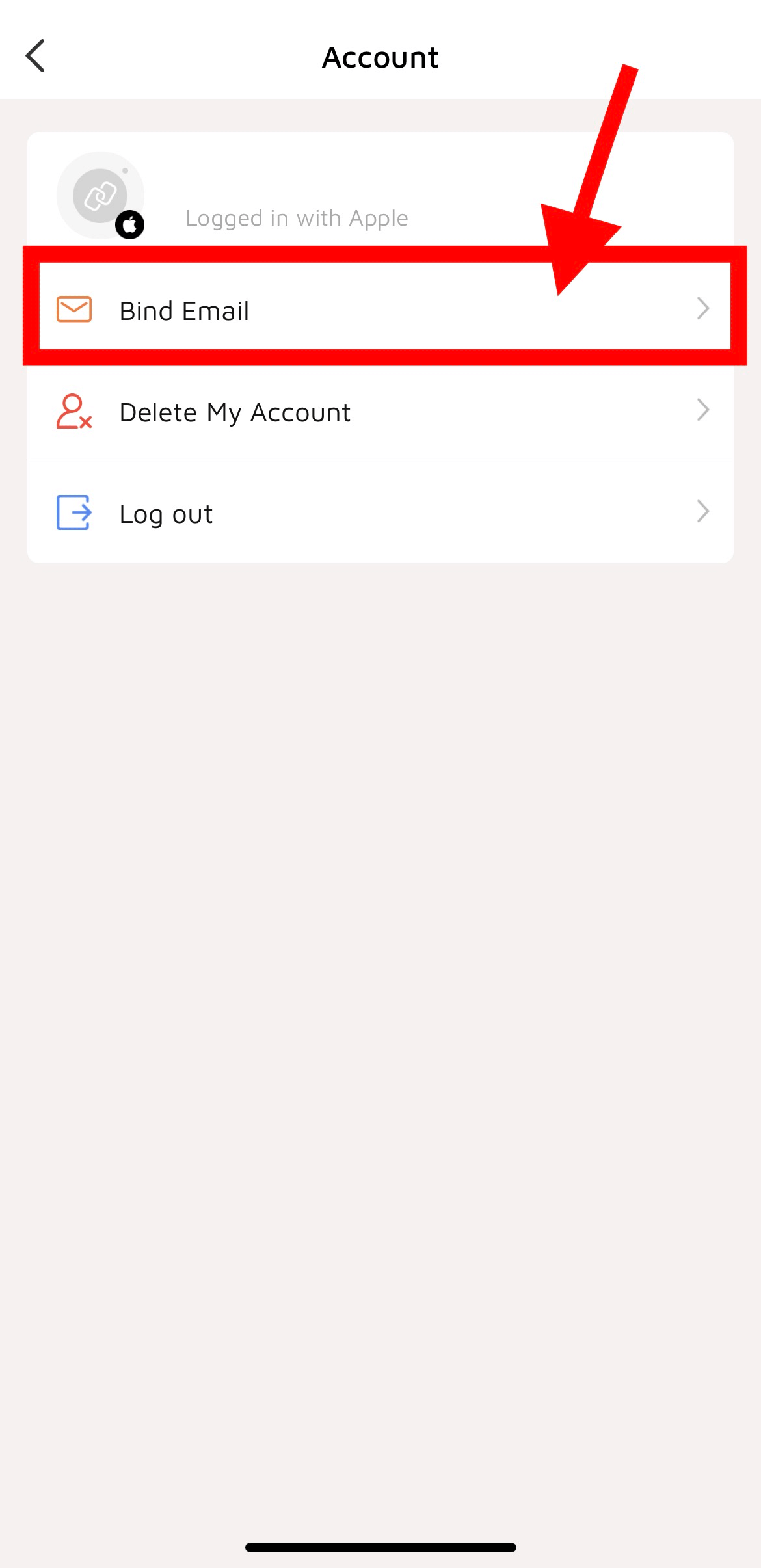Tap the profile avatar picture
Viewport: 761px width, 1568px height.
click(x=100, y=195)
